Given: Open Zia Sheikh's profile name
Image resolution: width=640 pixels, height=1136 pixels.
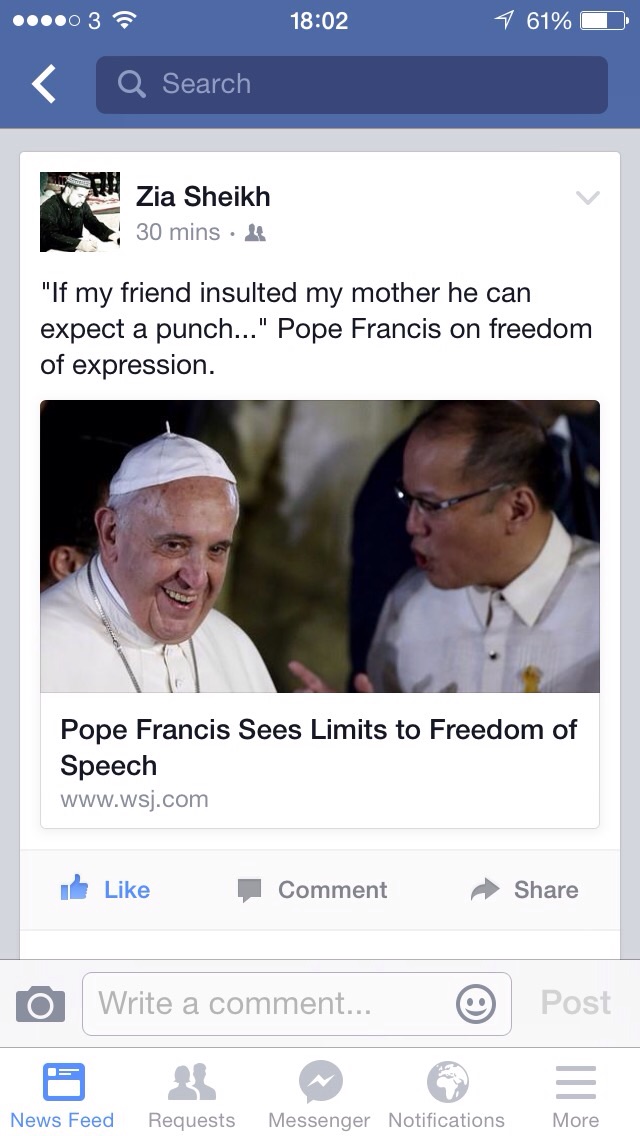Looking at the screenshot, I should click(x=203, y=197).
